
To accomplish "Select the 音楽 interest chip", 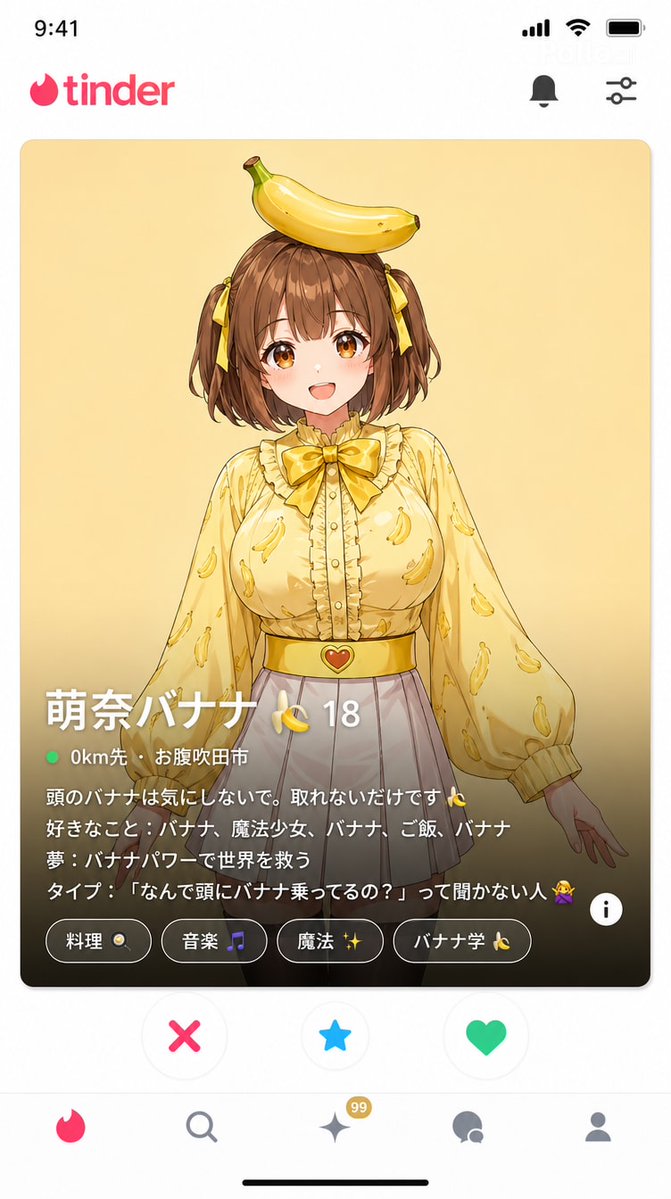I will coord(213,941).
